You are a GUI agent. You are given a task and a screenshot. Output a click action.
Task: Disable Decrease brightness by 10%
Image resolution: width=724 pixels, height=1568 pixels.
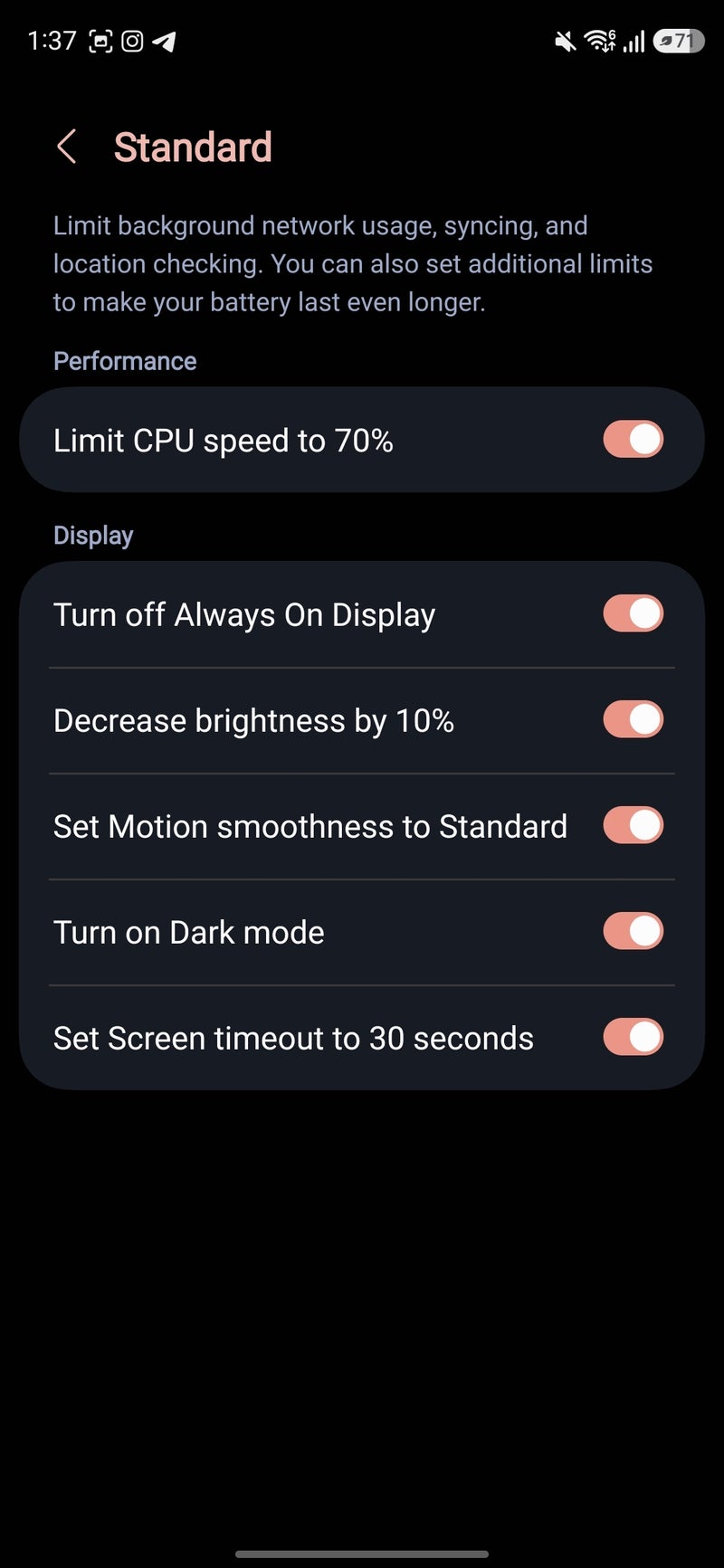coord(633,719)
